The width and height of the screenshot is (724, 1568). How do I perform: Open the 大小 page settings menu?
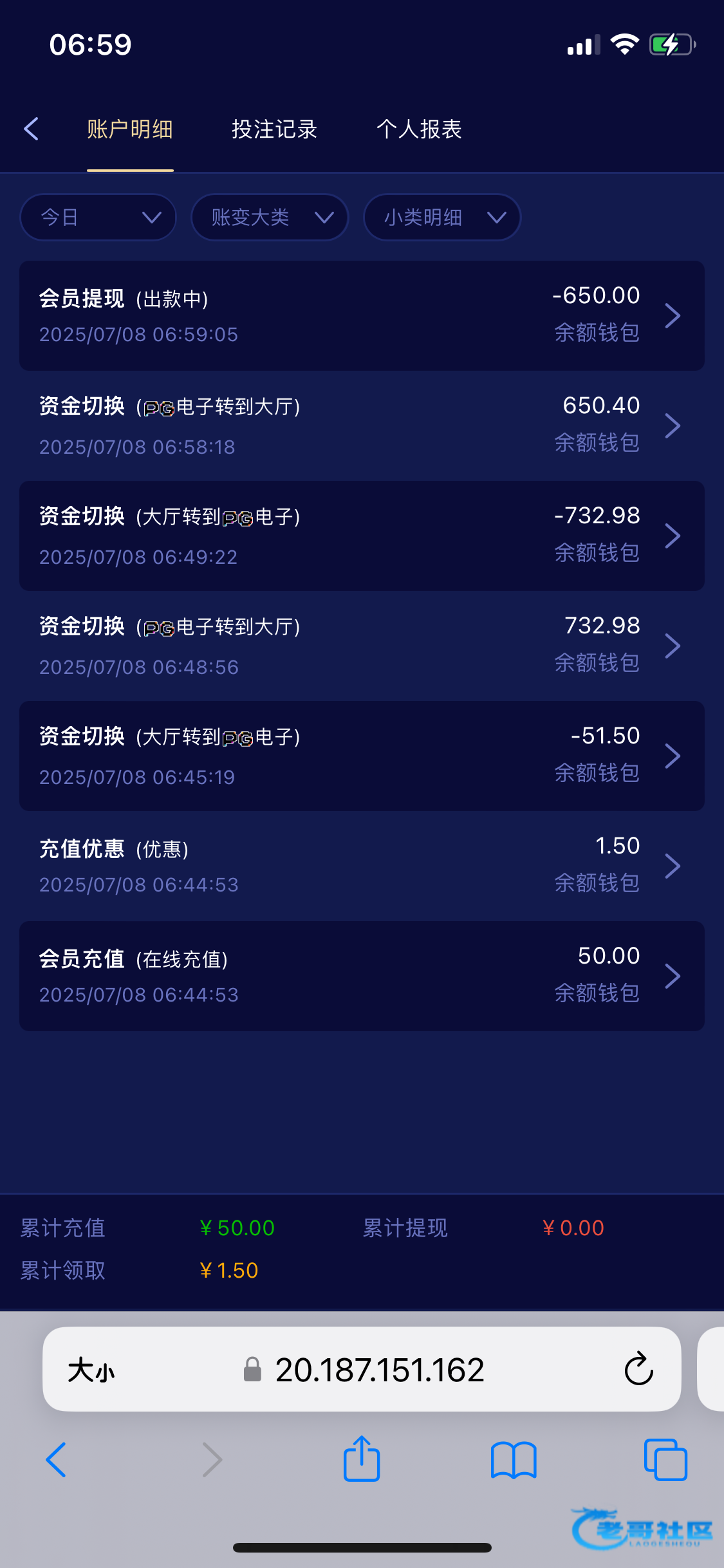point(91,1370)
